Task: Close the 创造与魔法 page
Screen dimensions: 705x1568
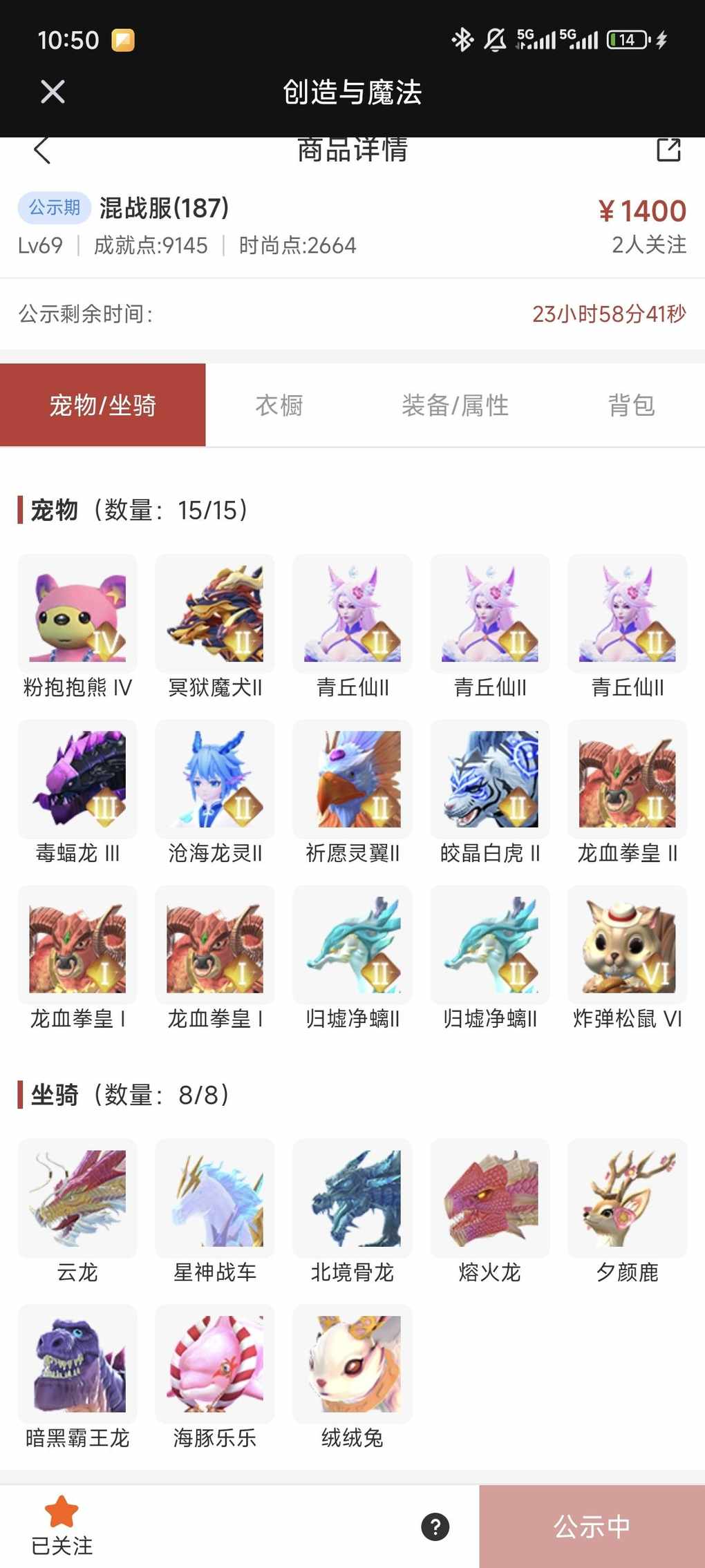Action: point(53,91)
